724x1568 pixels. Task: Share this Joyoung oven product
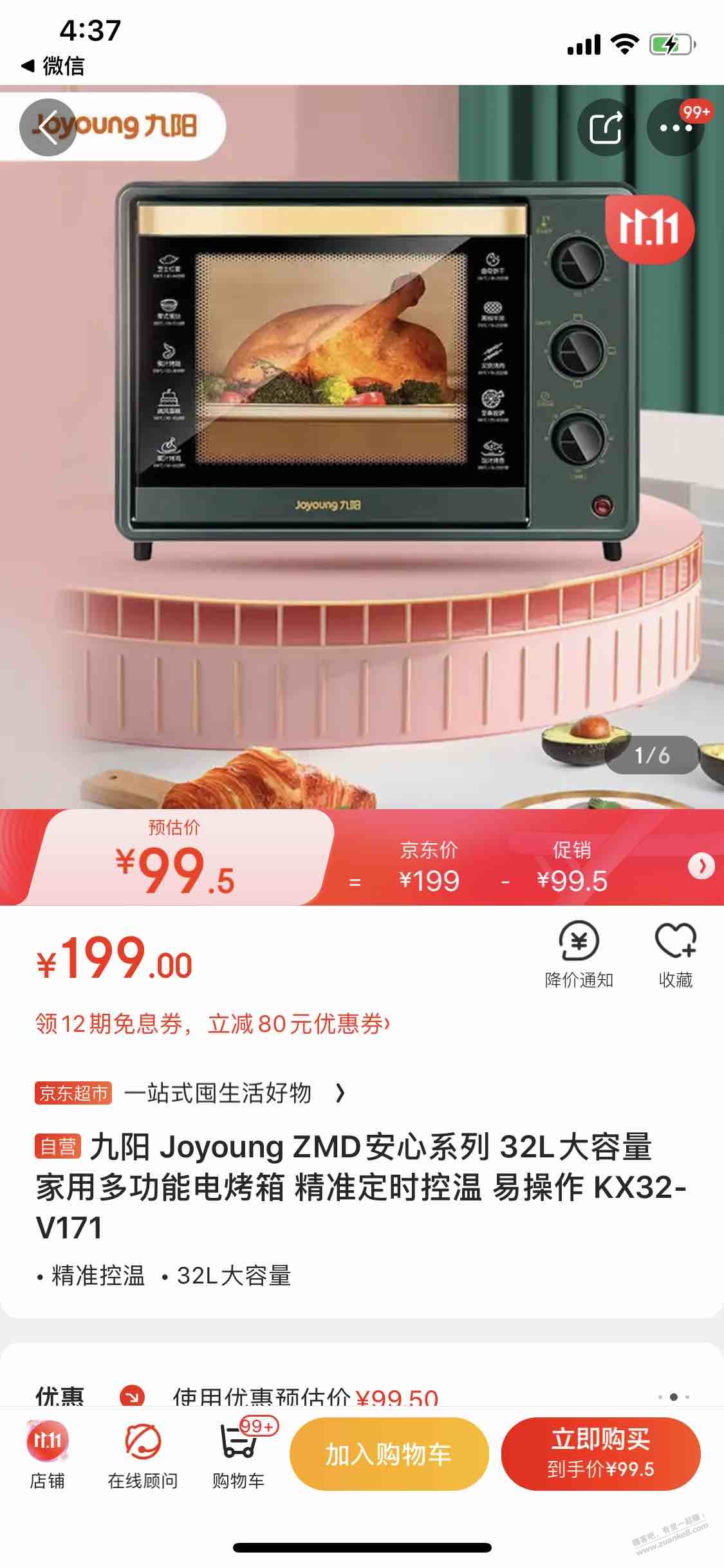[x=606, y=127]
